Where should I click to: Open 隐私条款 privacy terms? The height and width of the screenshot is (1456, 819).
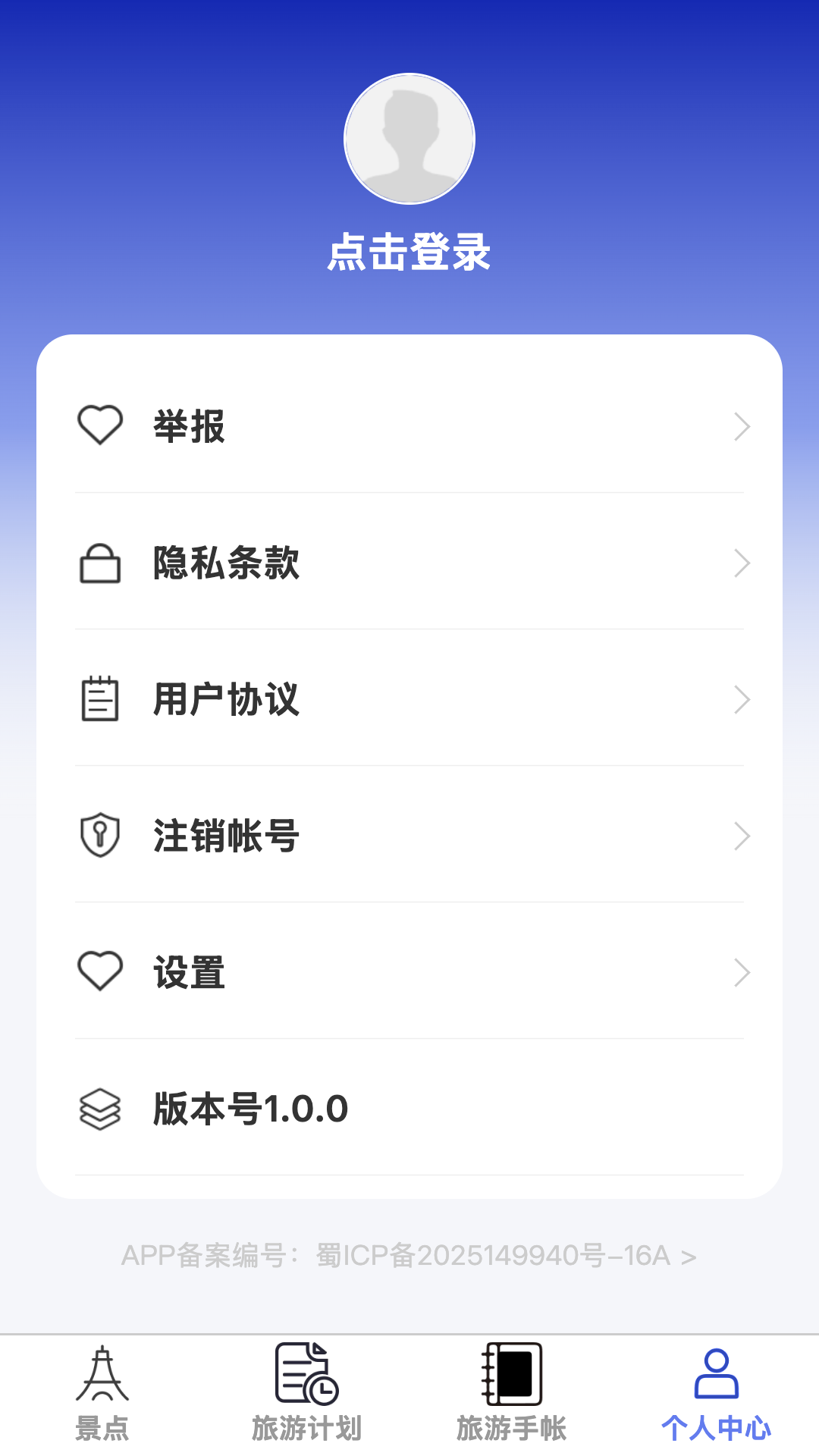[x=409, y=563]
